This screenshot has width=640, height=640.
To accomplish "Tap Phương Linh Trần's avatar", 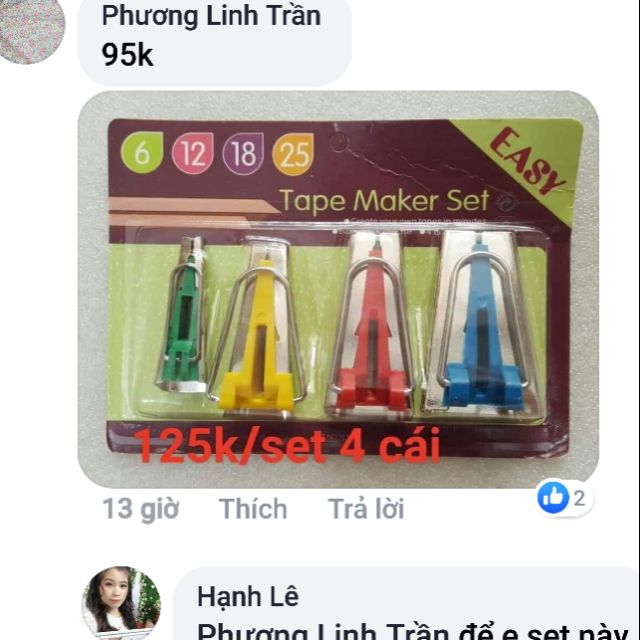I will 31,29.
